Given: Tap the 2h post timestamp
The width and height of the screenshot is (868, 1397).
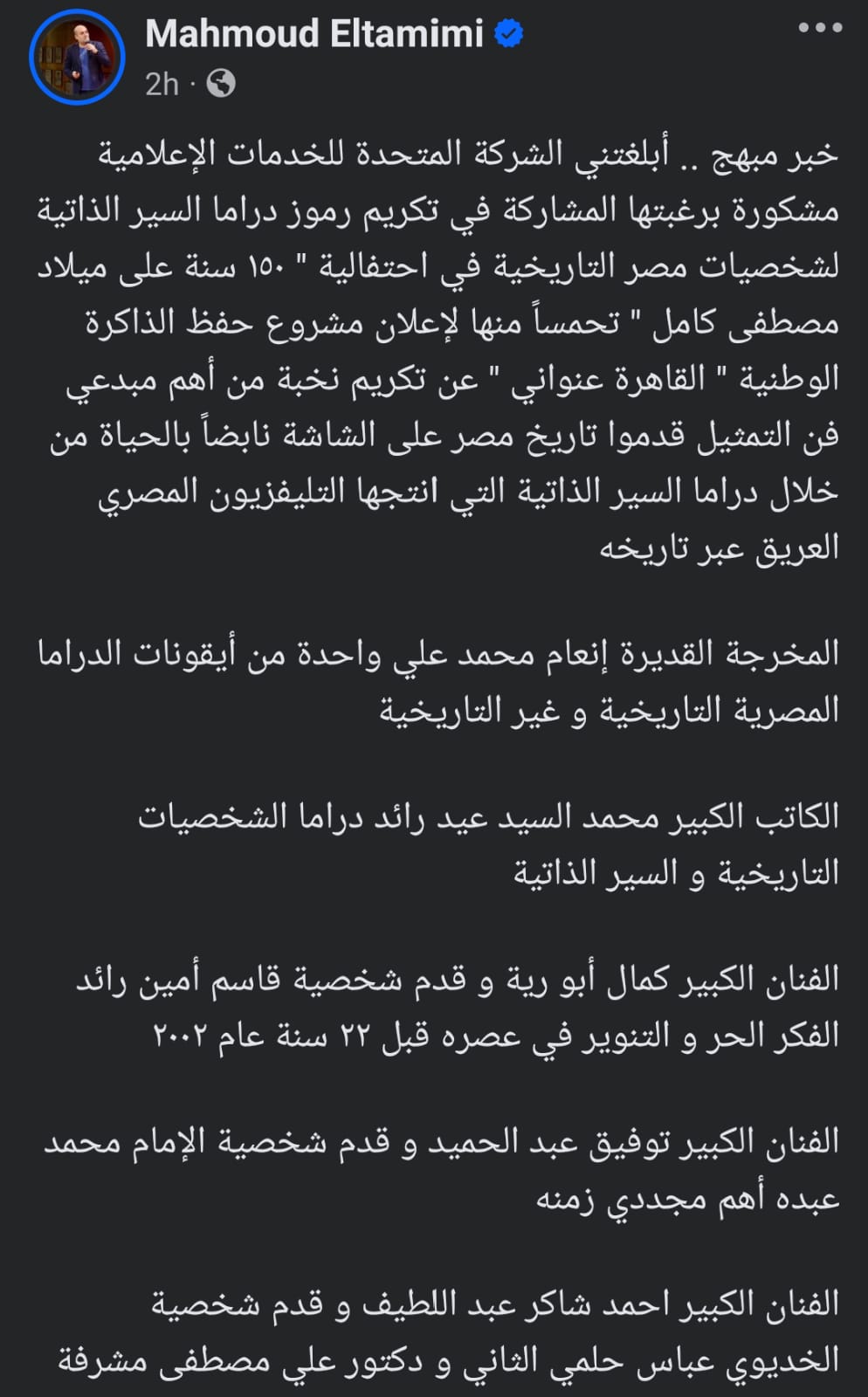Looking at the screenshot, I should 162,84.
